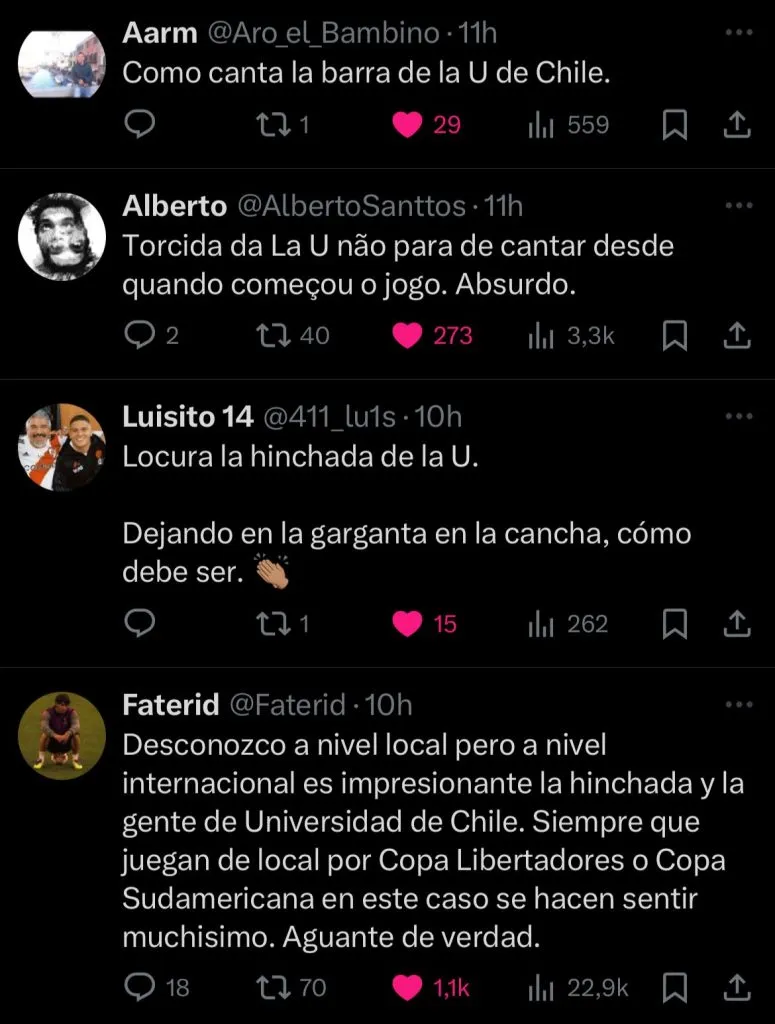Open Aarm's profile picture
Viewport: 775px width, 1024px height.
pyautogui.click(x=62, y=64)
